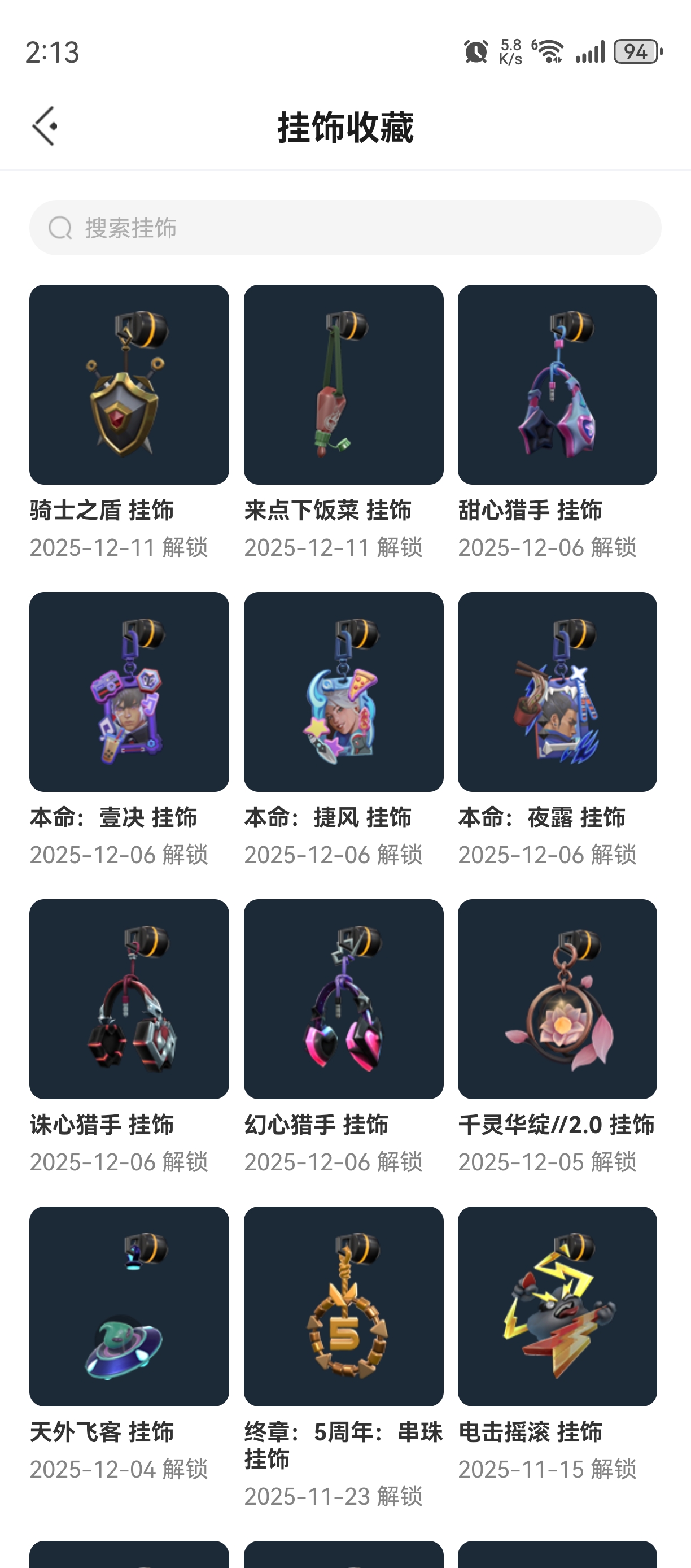
Task: Open the 电击摇滚 挂饰 item
Action: point(557,1306)
